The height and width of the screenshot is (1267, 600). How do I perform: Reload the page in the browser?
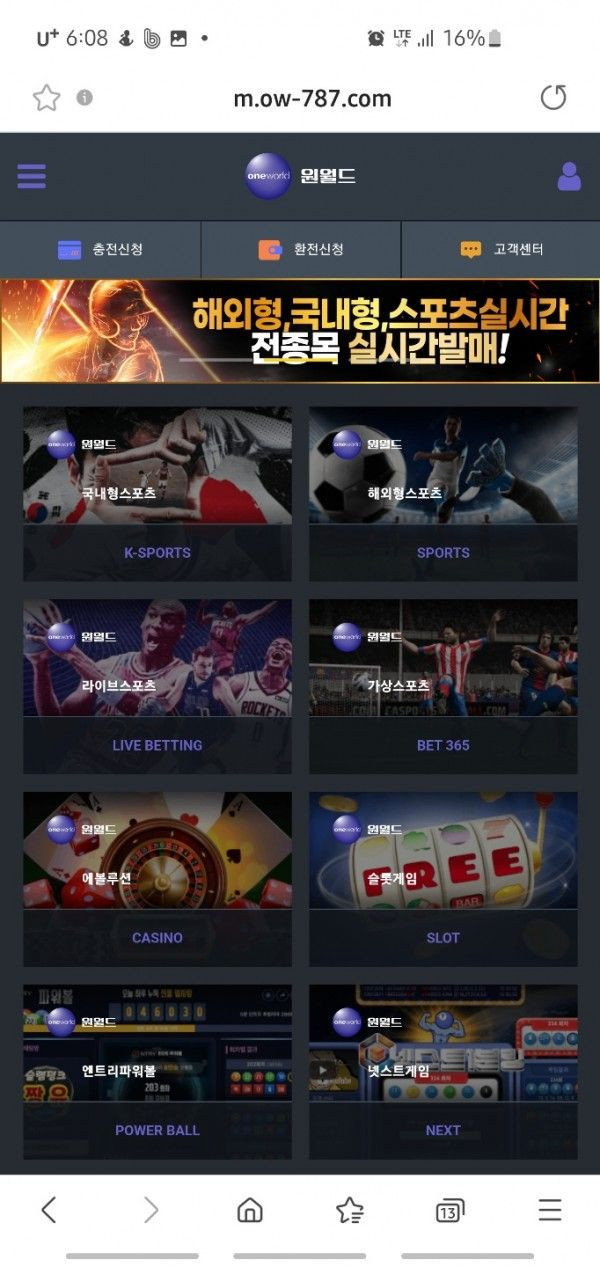553,98
